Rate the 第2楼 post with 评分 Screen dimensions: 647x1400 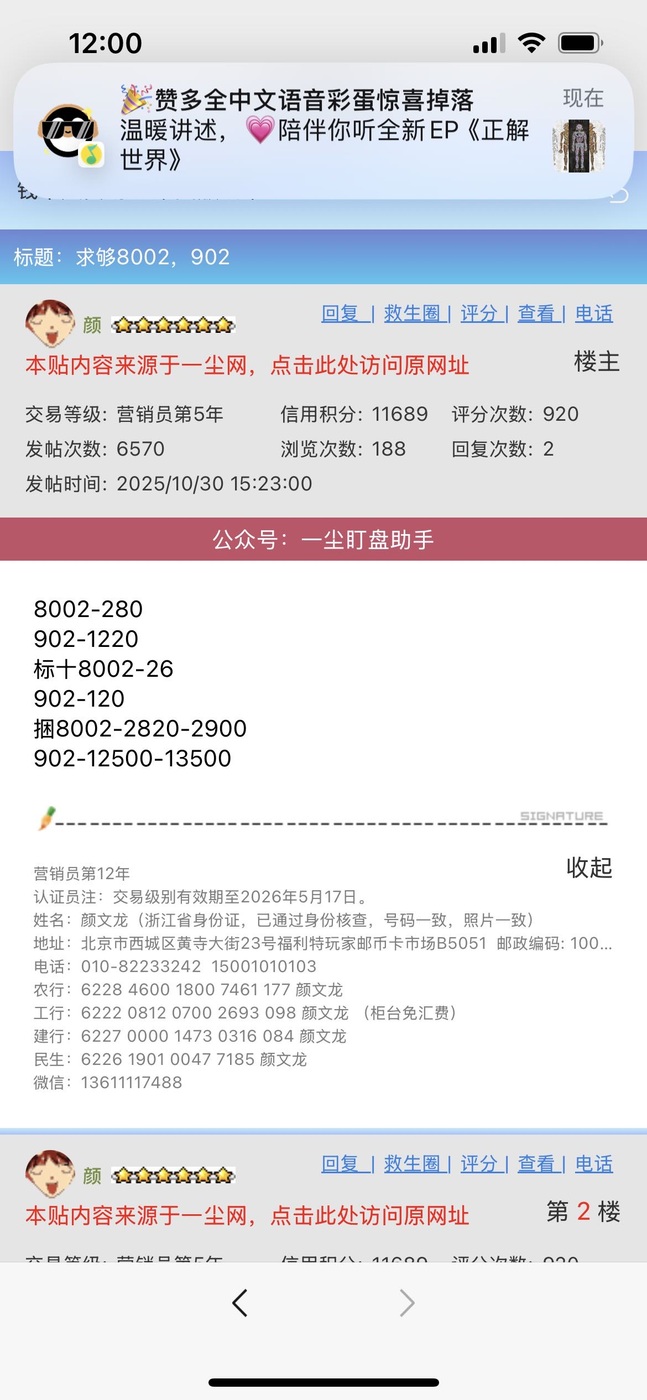479,1164
